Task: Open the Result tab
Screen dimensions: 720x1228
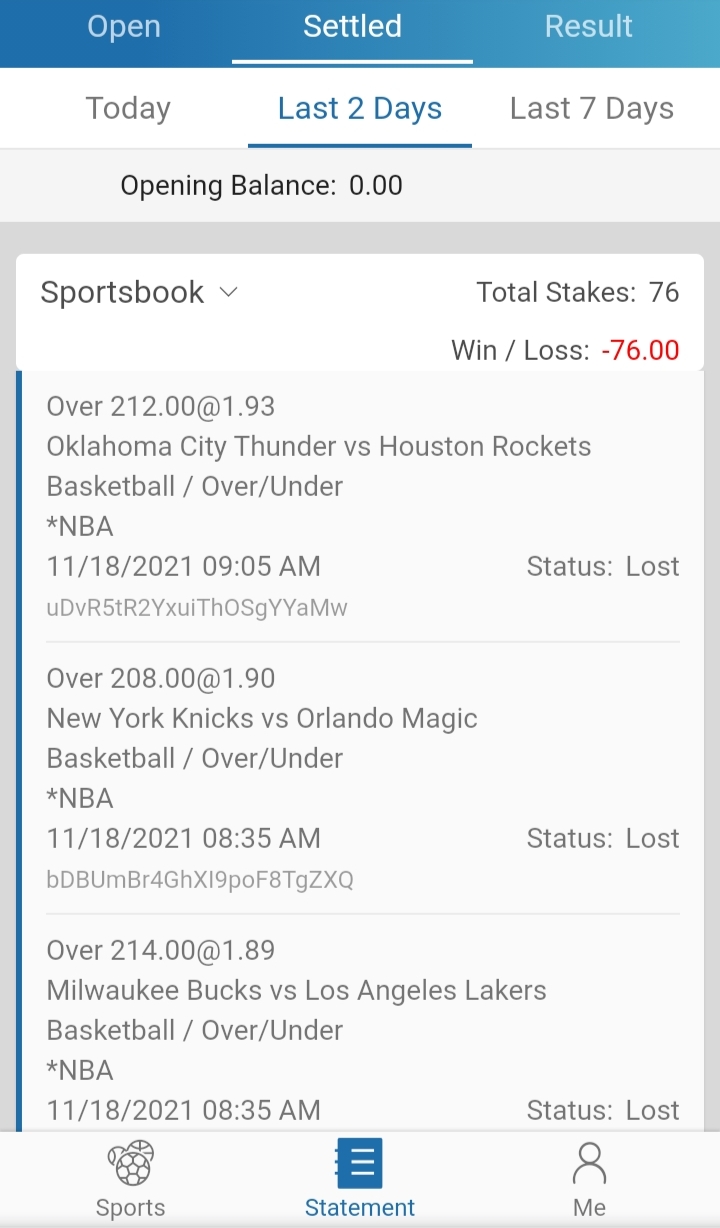Action: point(588,27)
